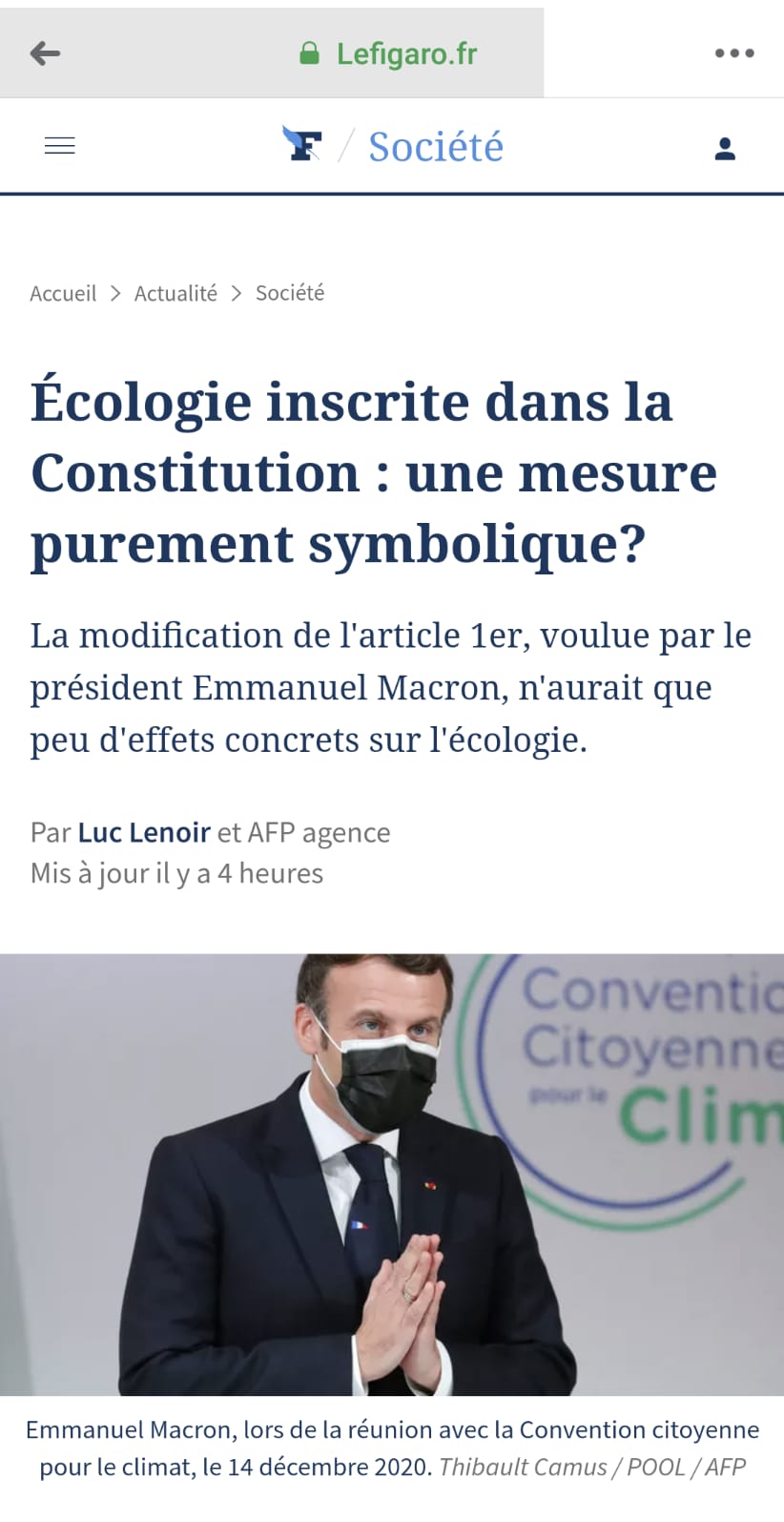Go to Accueil in the breadcrumb
784x1522 pixels.
(63, 293)
